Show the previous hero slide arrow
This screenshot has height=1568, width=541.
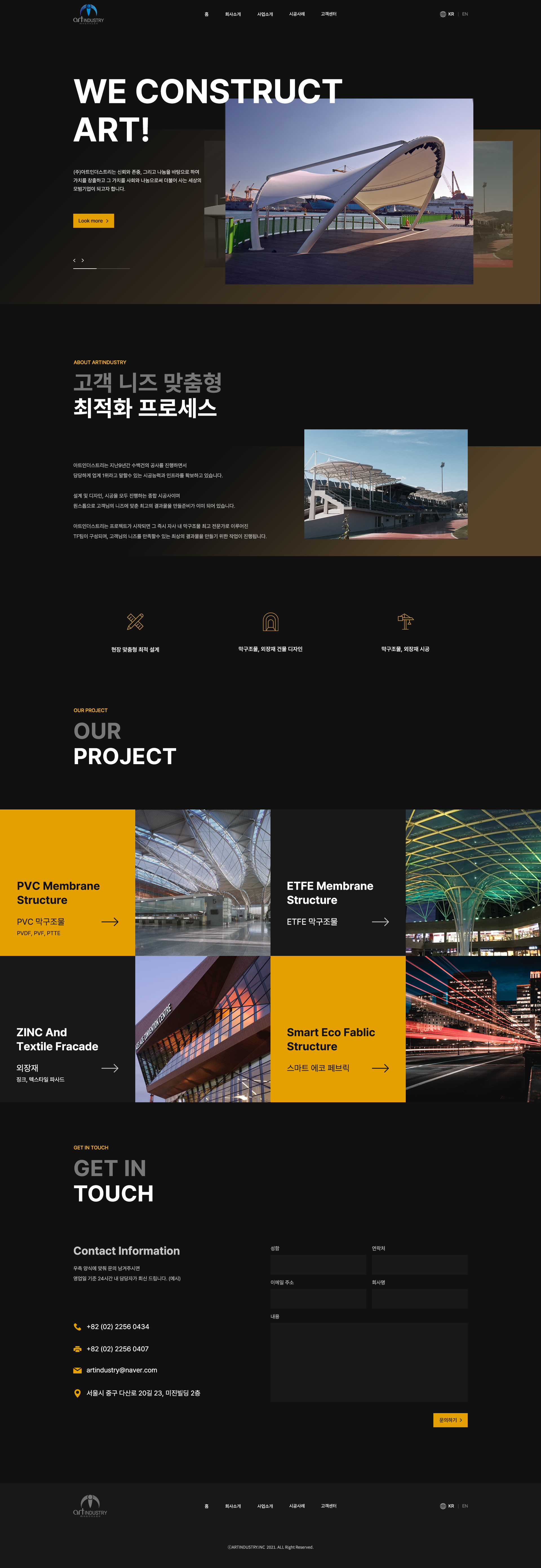click(74, 260)
